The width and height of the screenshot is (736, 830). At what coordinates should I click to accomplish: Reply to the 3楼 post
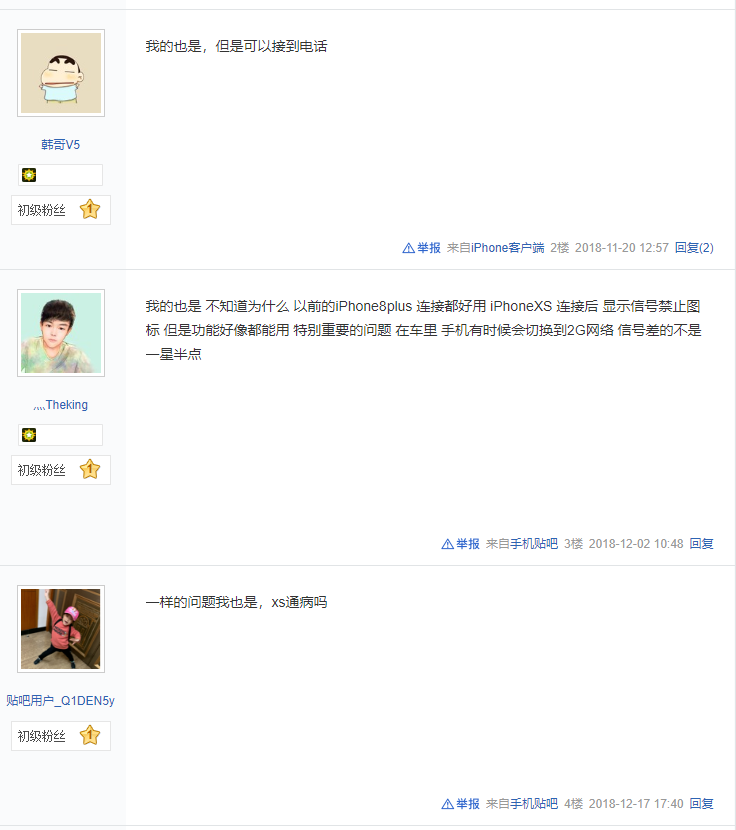(701, 544)
